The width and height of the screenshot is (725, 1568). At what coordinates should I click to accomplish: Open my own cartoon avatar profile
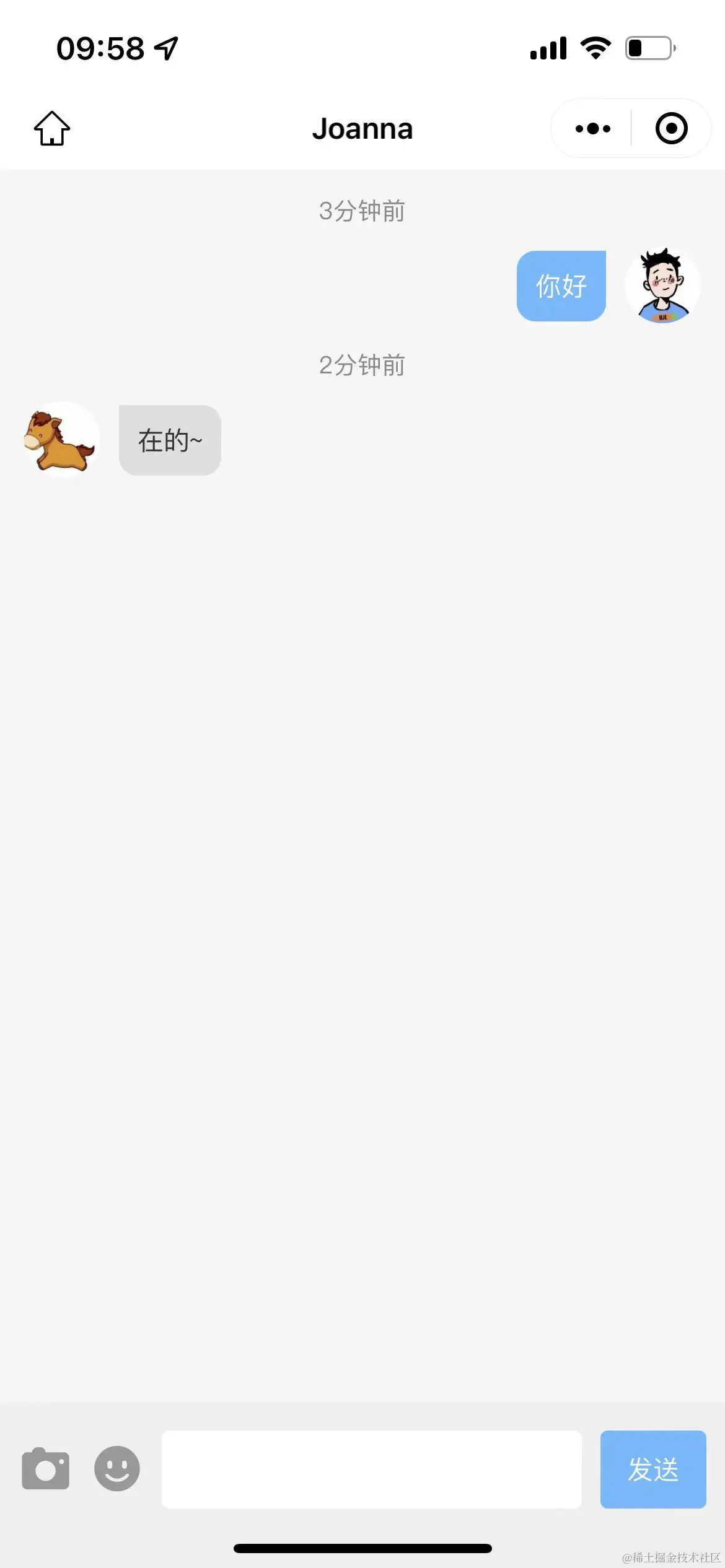click(x=662, y=285)
